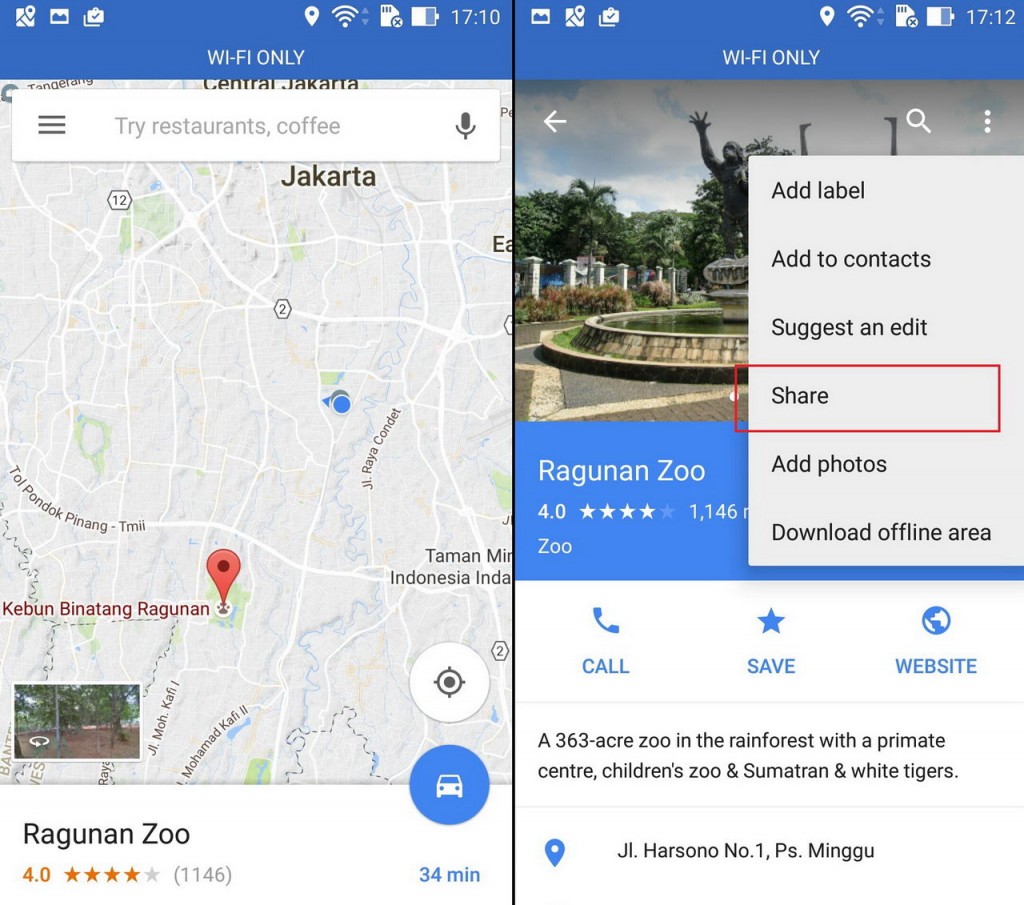Save the place with the star
This screenshot has width=1024, height=905.
click(x=770, y=641)
